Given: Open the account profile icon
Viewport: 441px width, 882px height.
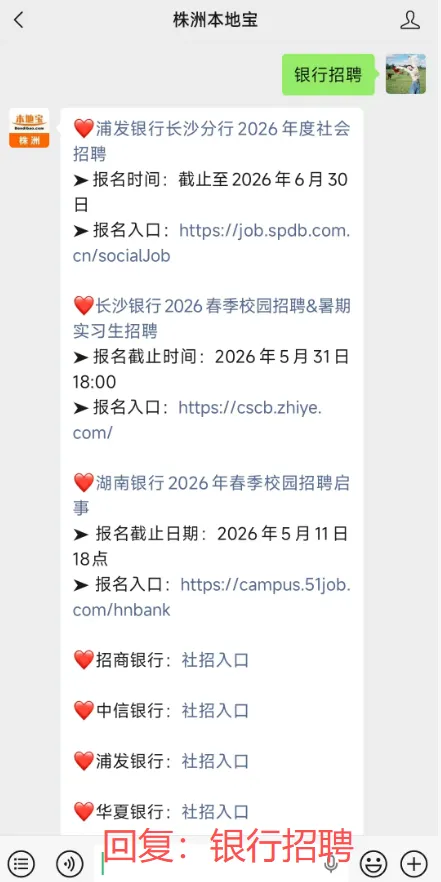Looking at the screenshot, I should click(410, 21).
